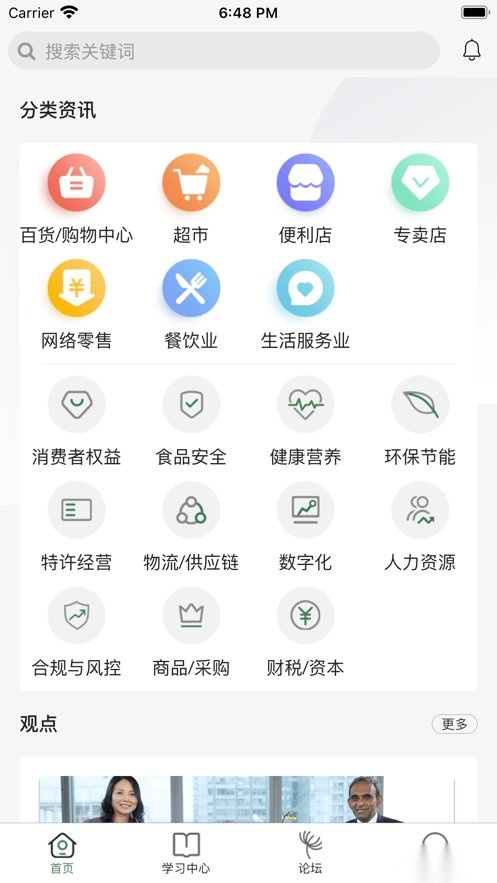
Task: Switch to the 论坛 tab
Action: (310, 854)
